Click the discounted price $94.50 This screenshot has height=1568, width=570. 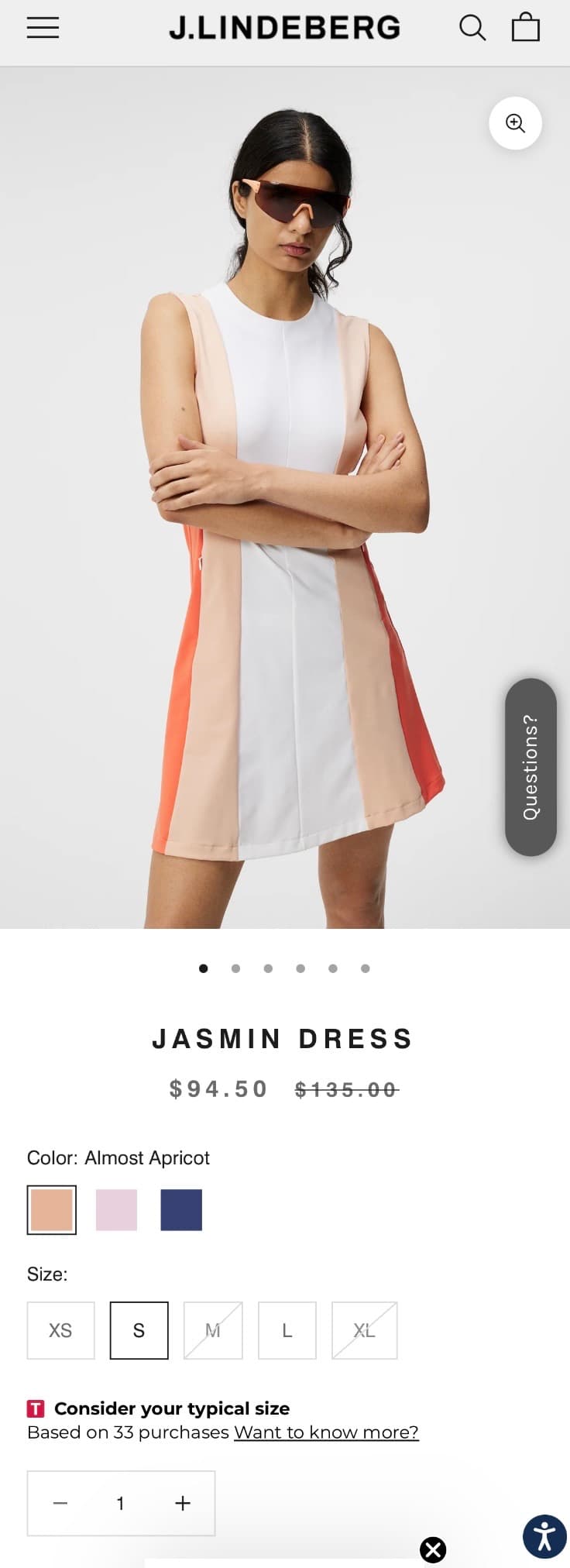coord(219,1088)
